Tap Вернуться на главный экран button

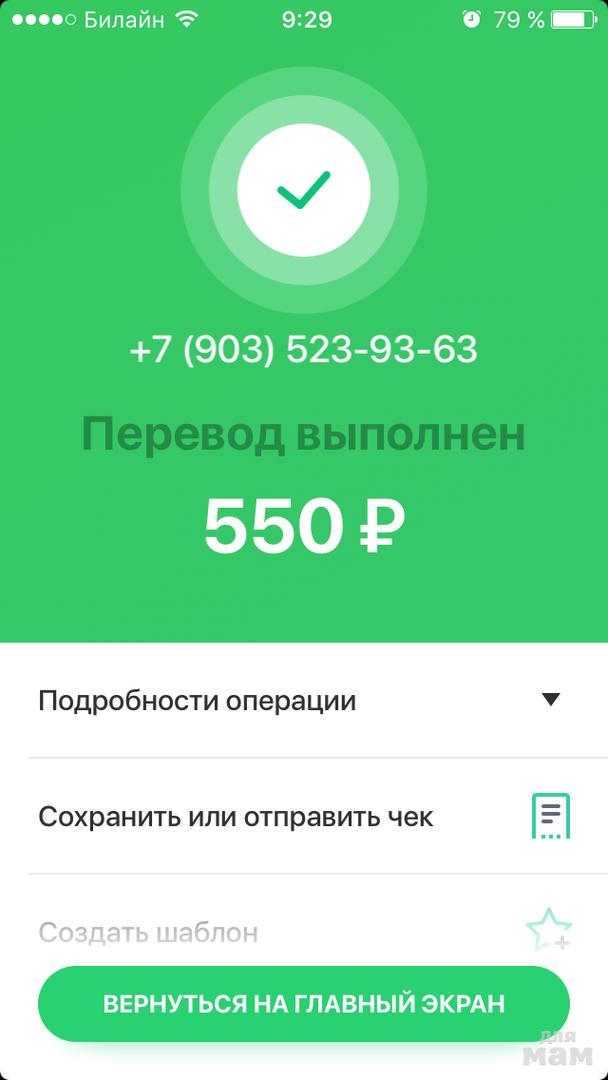coord(303,1003)
